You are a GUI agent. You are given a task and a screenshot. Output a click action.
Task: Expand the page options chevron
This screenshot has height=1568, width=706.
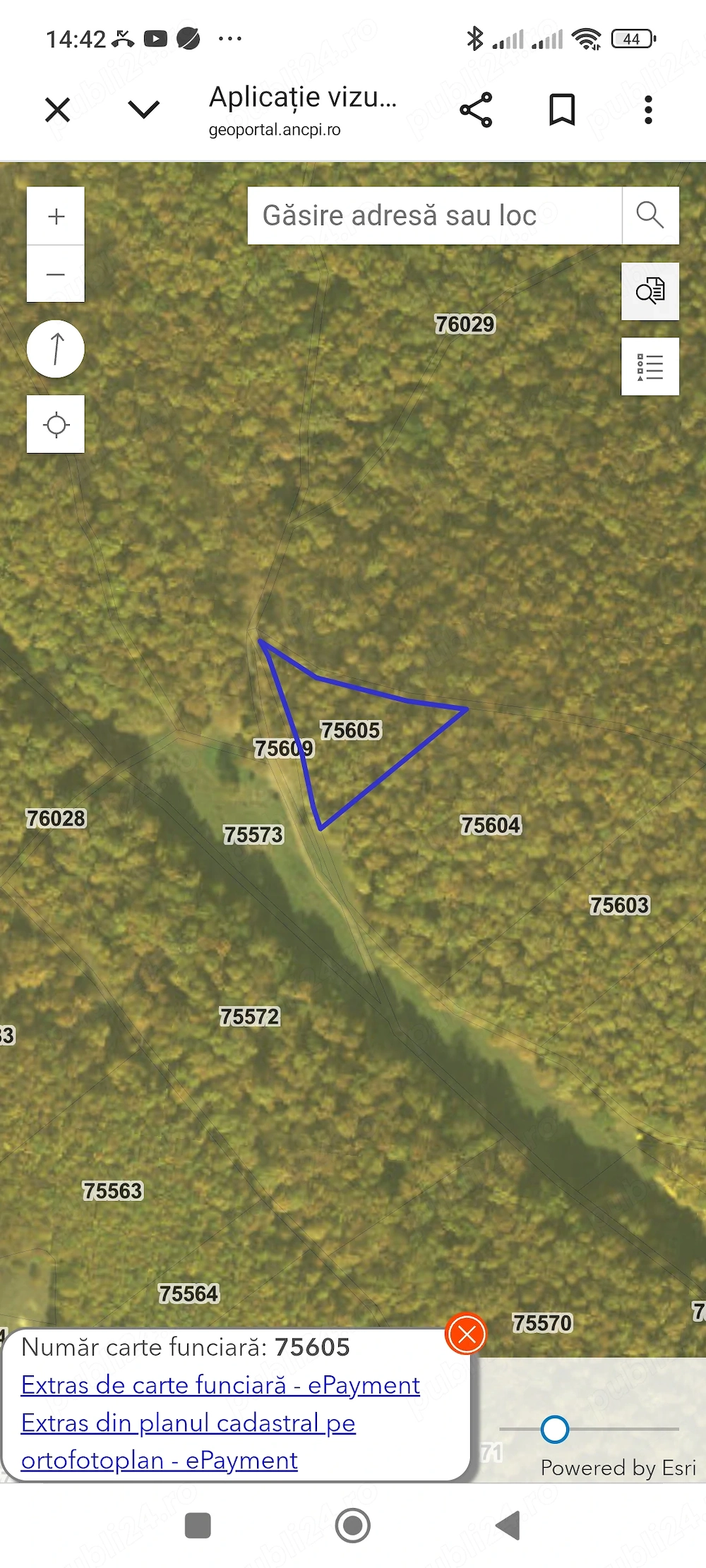pyautogui.click(x=143, y=109)
